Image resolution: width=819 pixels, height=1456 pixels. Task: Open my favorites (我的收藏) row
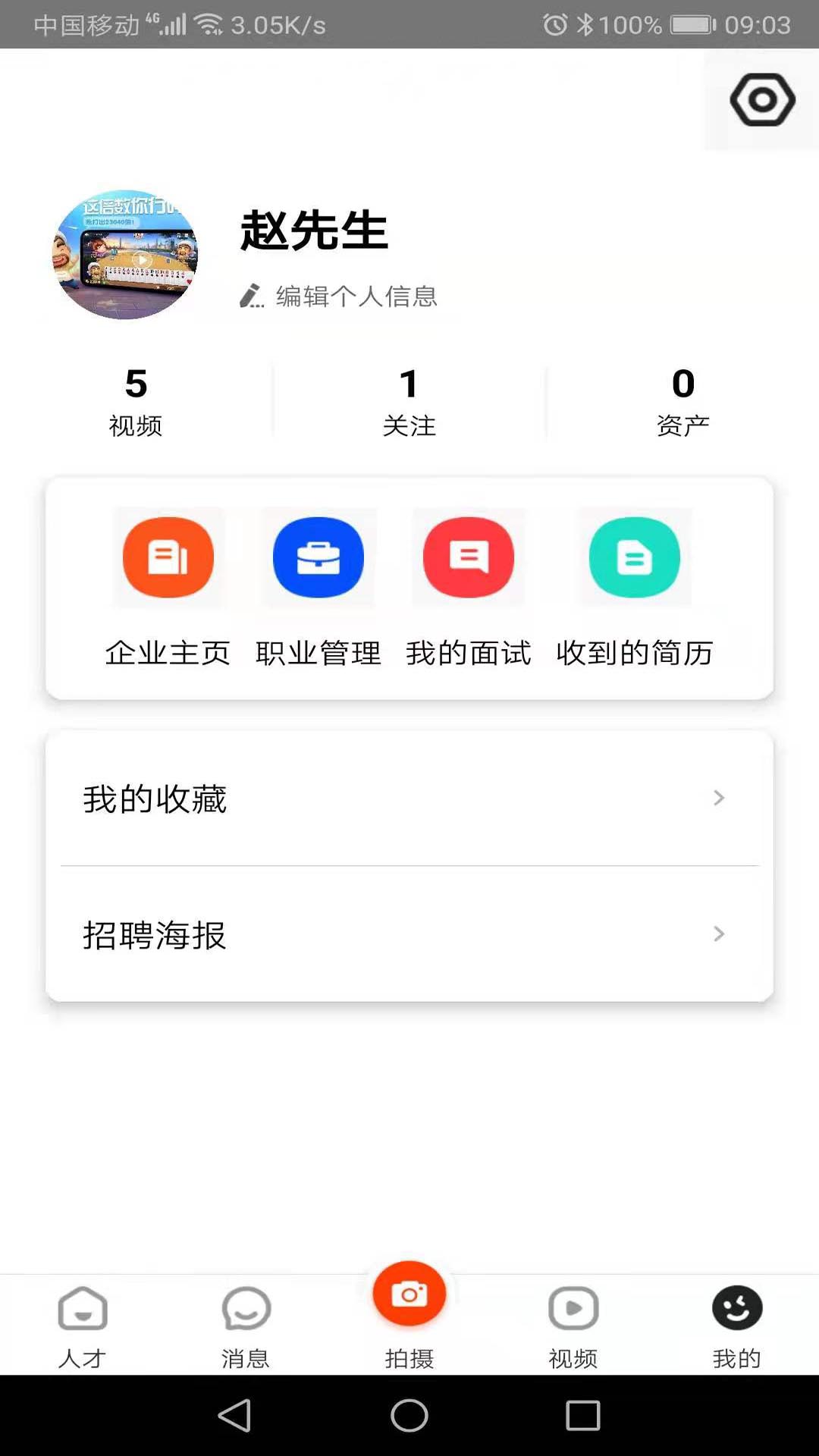[409, 799]
